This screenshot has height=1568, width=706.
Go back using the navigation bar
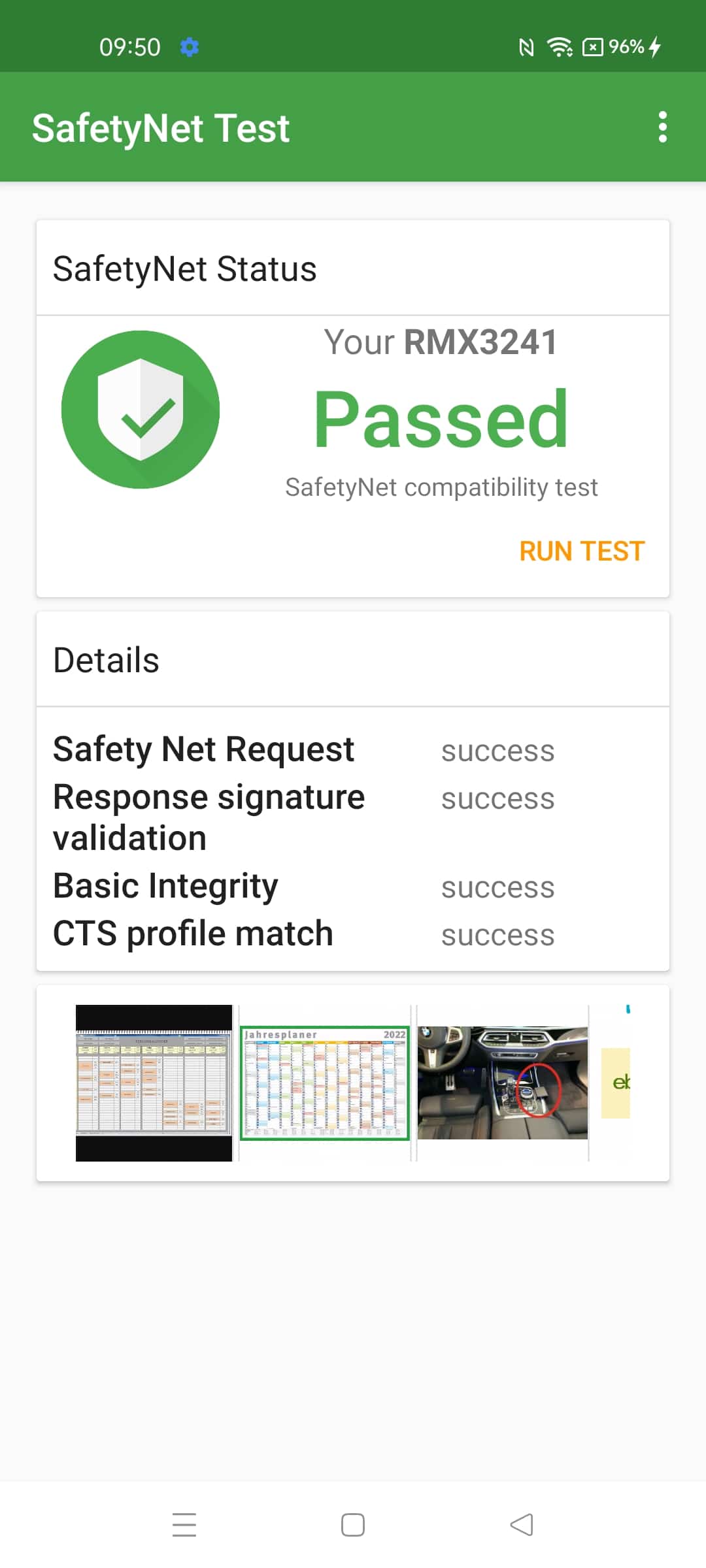tap(522, 1525)
